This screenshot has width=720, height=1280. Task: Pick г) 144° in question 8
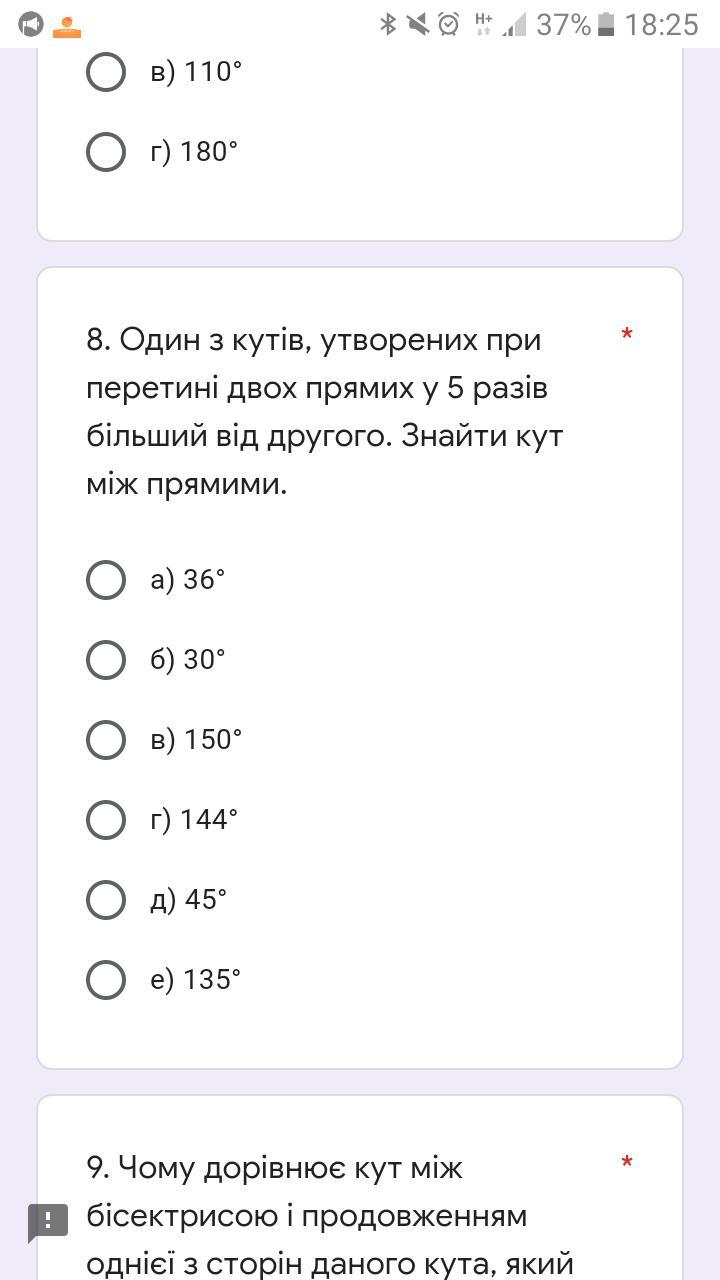click(x=106, y=820)
